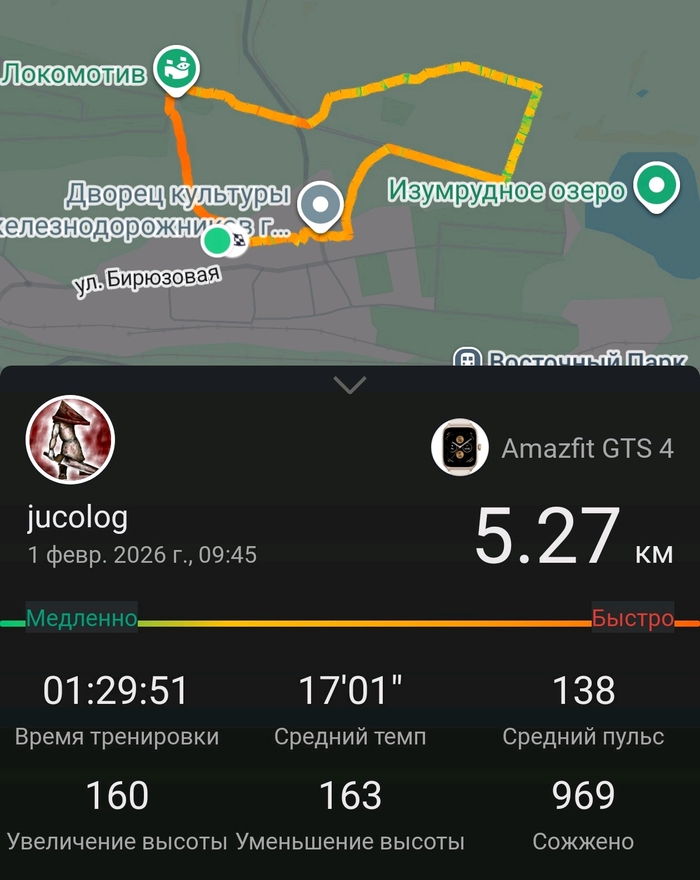Open jucolog's profile avatar

point(70,440)
